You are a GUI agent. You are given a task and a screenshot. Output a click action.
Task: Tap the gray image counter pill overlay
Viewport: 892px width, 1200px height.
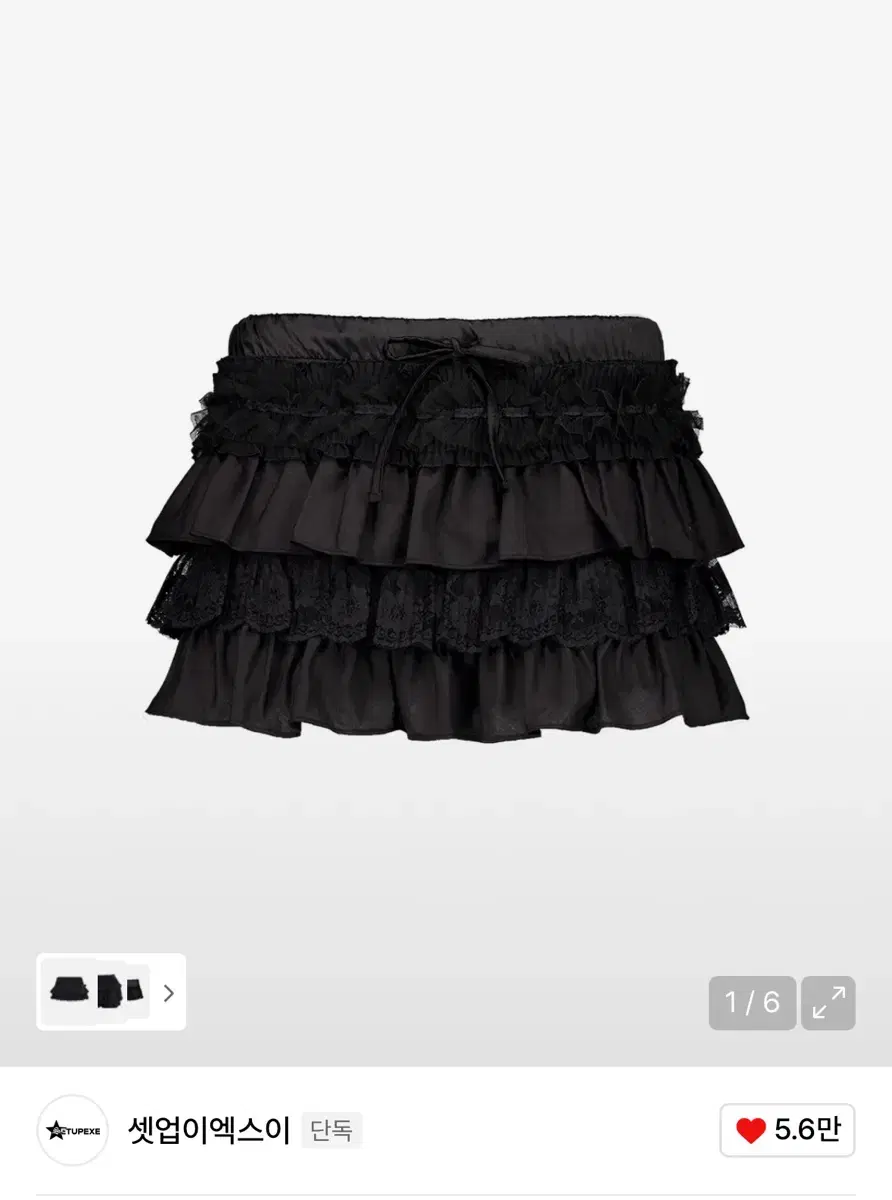[x=752, y=1003]
